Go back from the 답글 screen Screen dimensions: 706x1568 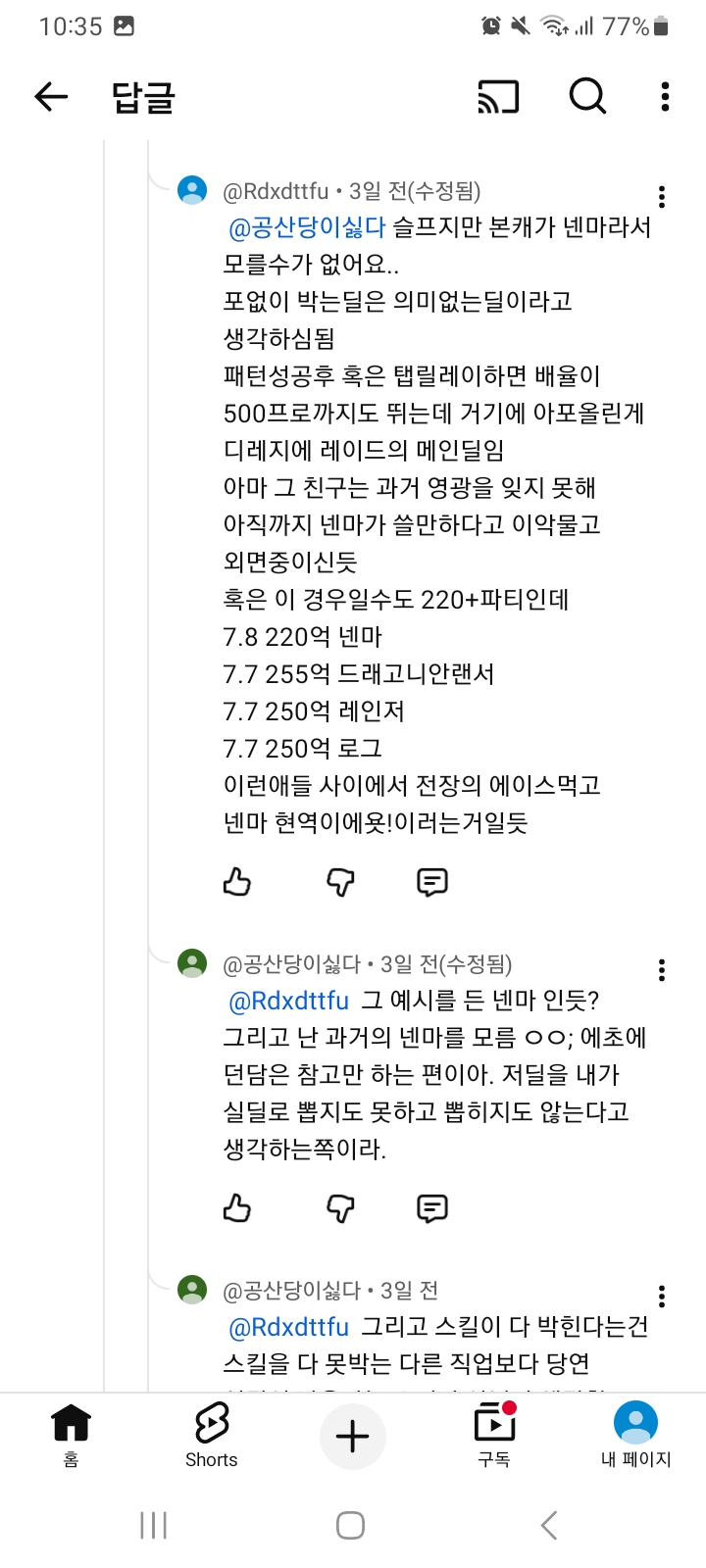click(x=51, y=96)
